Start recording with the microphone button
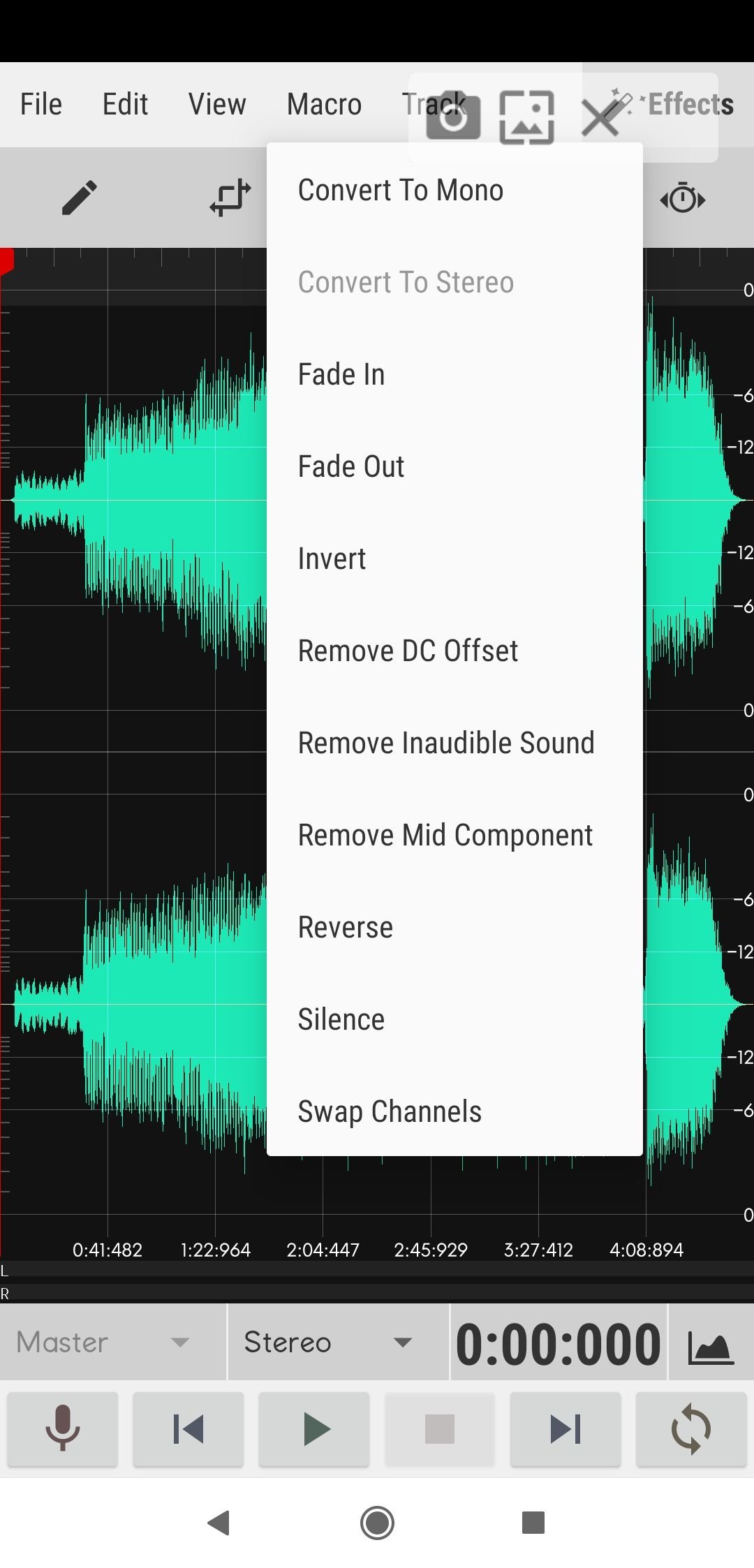Image resolution: width=754 pixels, height=1568 pixels. tap(63, 1429)
